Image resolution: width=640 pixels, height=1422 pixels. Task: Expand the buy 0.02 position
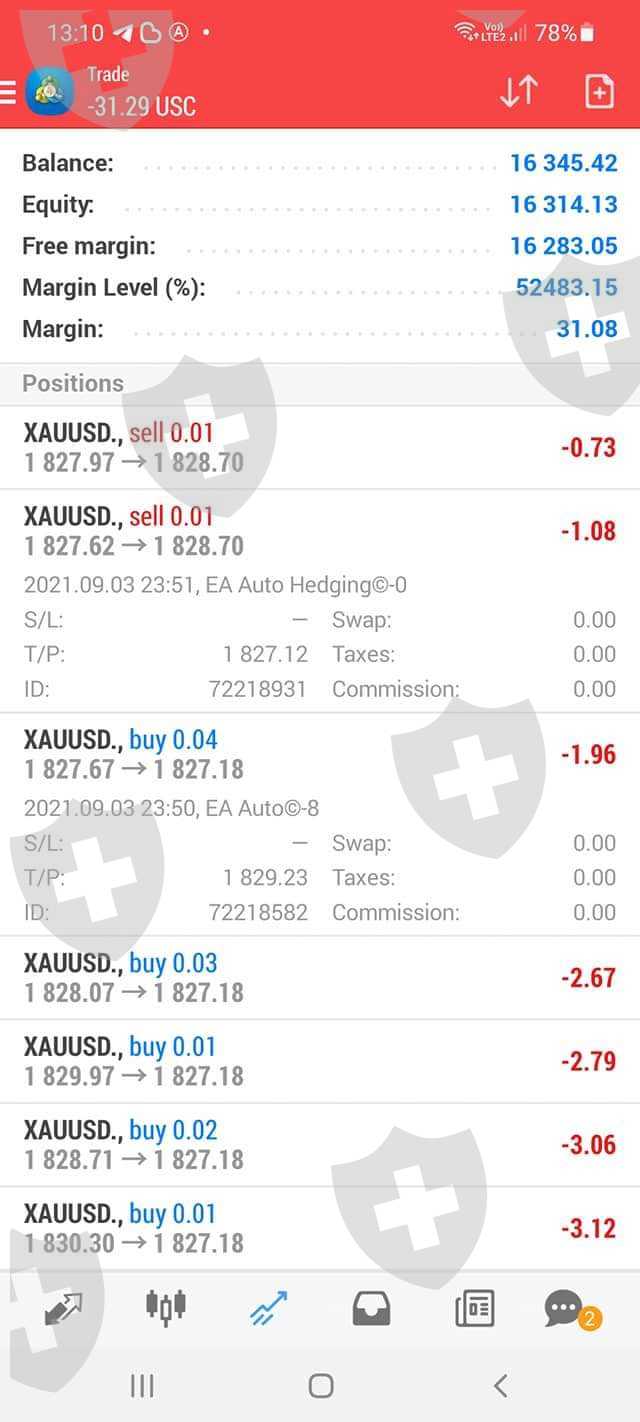(320, 1145)
